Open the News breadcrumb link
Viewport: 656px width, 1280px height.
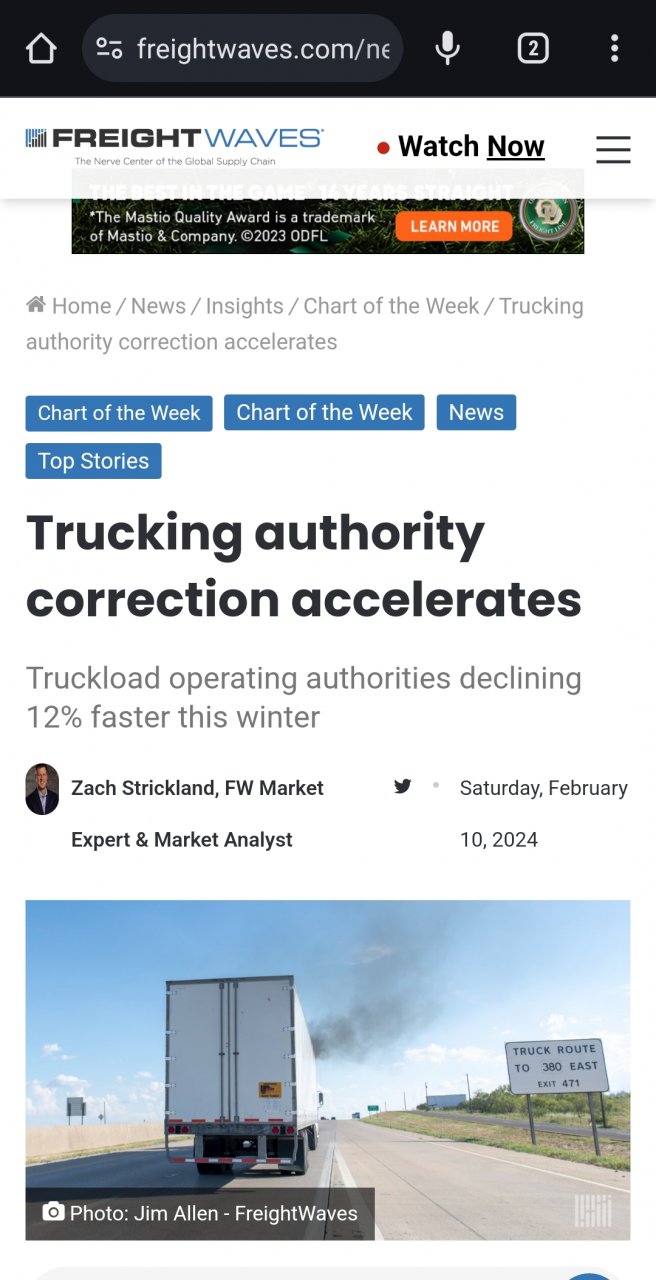pyautogui.click(x=158, y=306)
